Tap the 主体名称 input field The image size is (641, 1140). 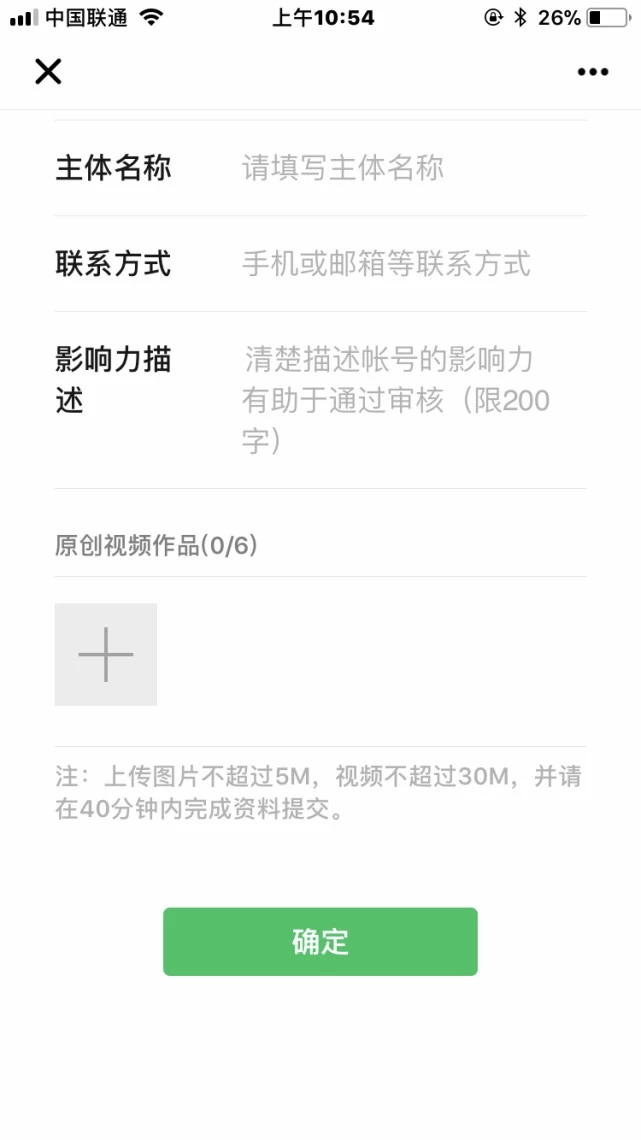point(412,168)
